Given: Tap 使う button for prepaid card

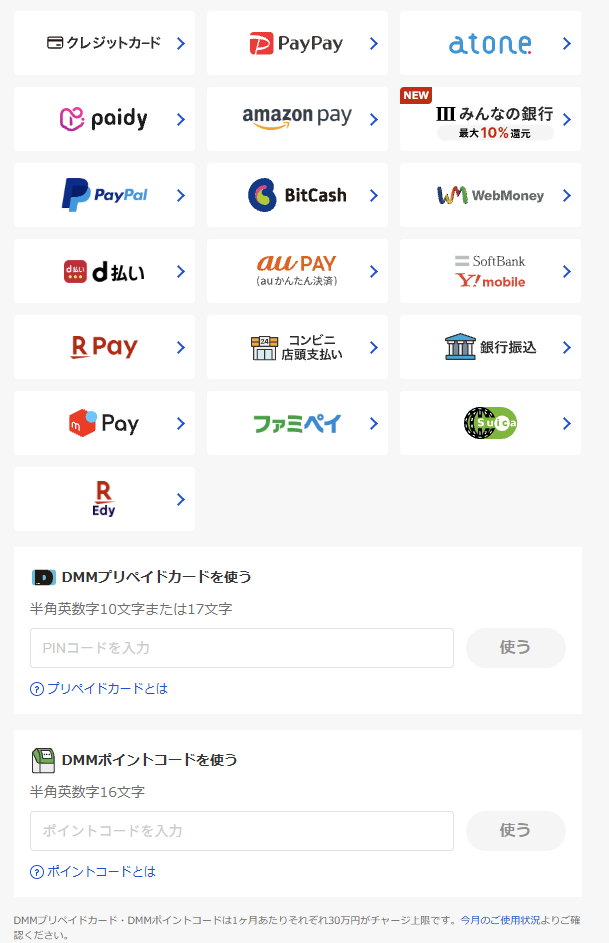Looking at the screenshot, I should coord(516,648).
